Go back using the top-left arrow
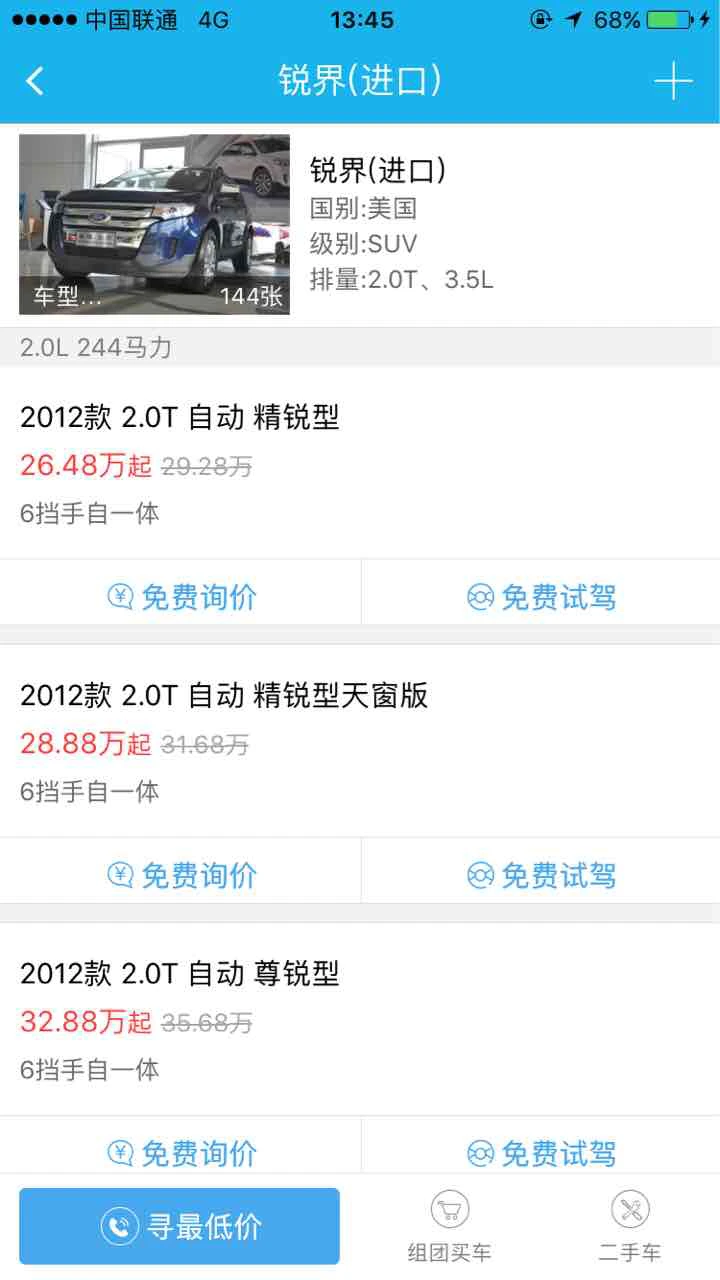Viewport: 720px width, 1280px height. coord(35,81)
